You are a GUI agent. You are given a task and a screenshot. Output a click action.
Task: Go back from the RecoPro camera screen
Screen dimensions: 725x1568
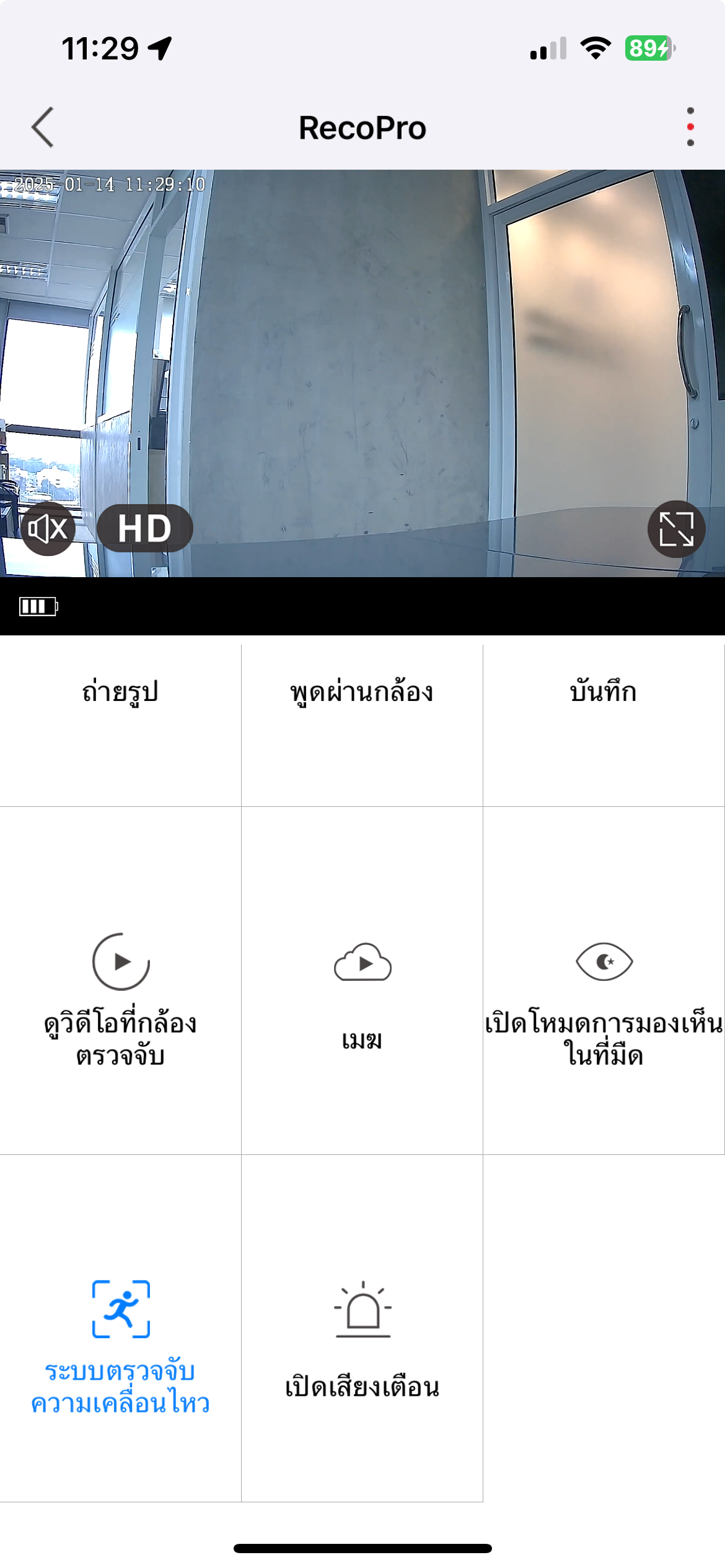(43, 128)
